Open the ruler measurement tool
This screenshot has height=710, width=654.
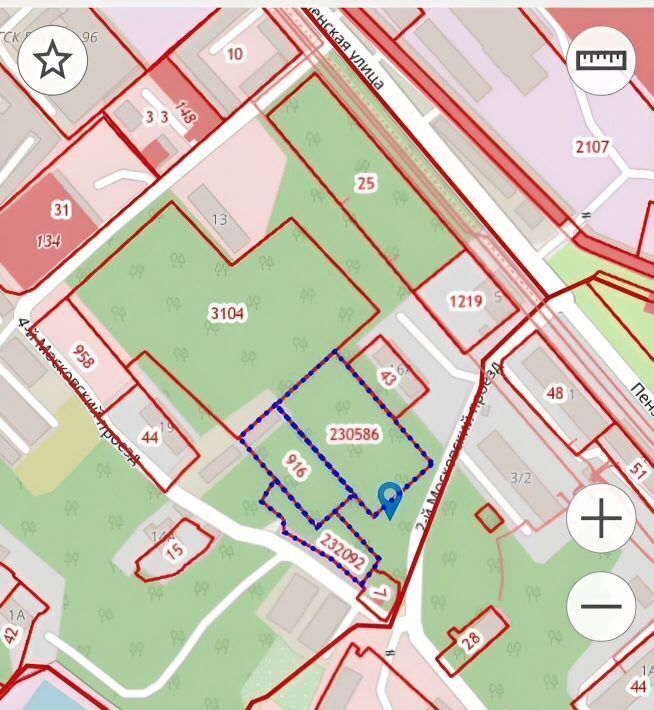[x=601, y=61]
